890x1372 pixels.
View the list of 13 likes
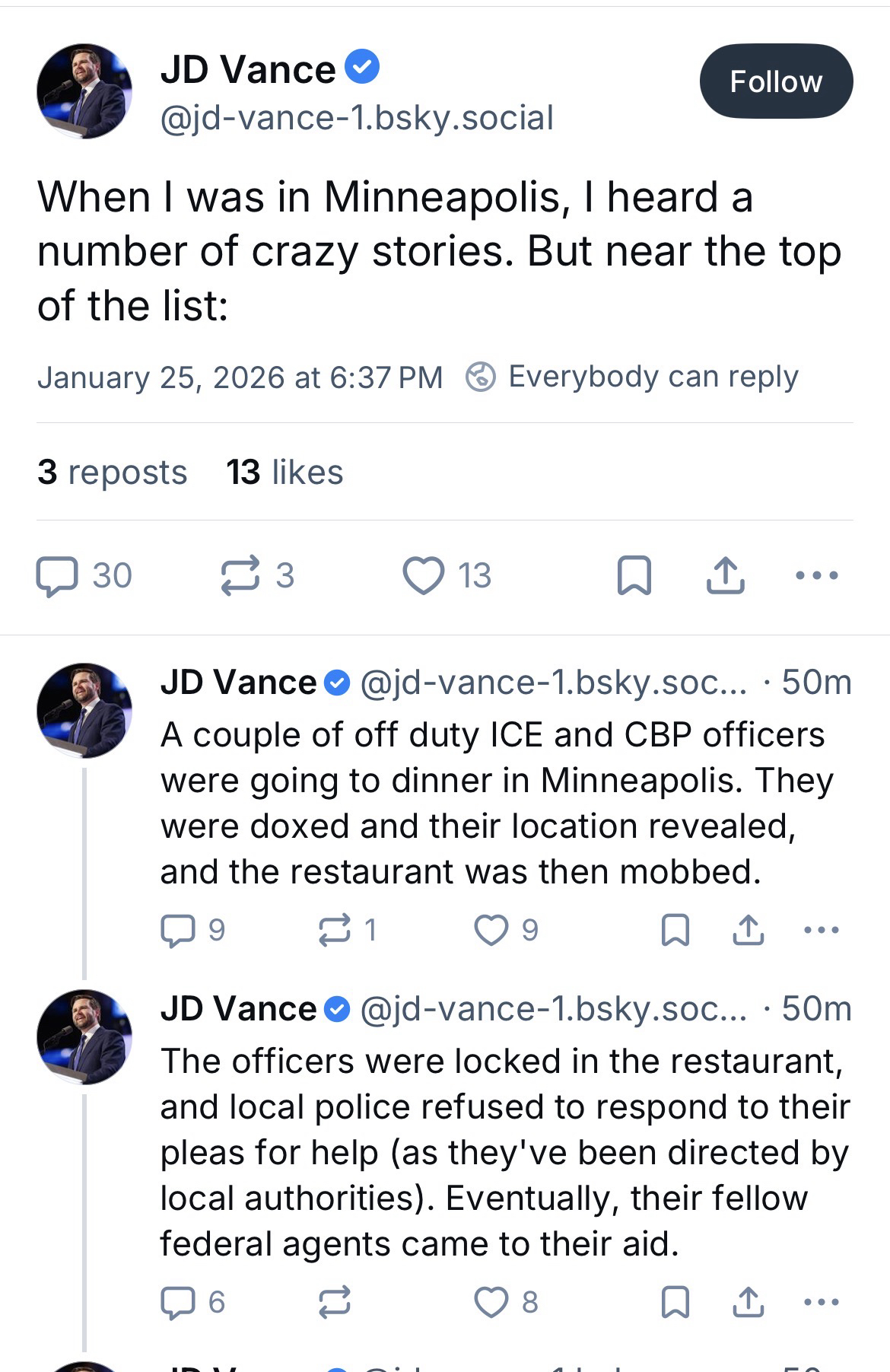click(284, 473)
